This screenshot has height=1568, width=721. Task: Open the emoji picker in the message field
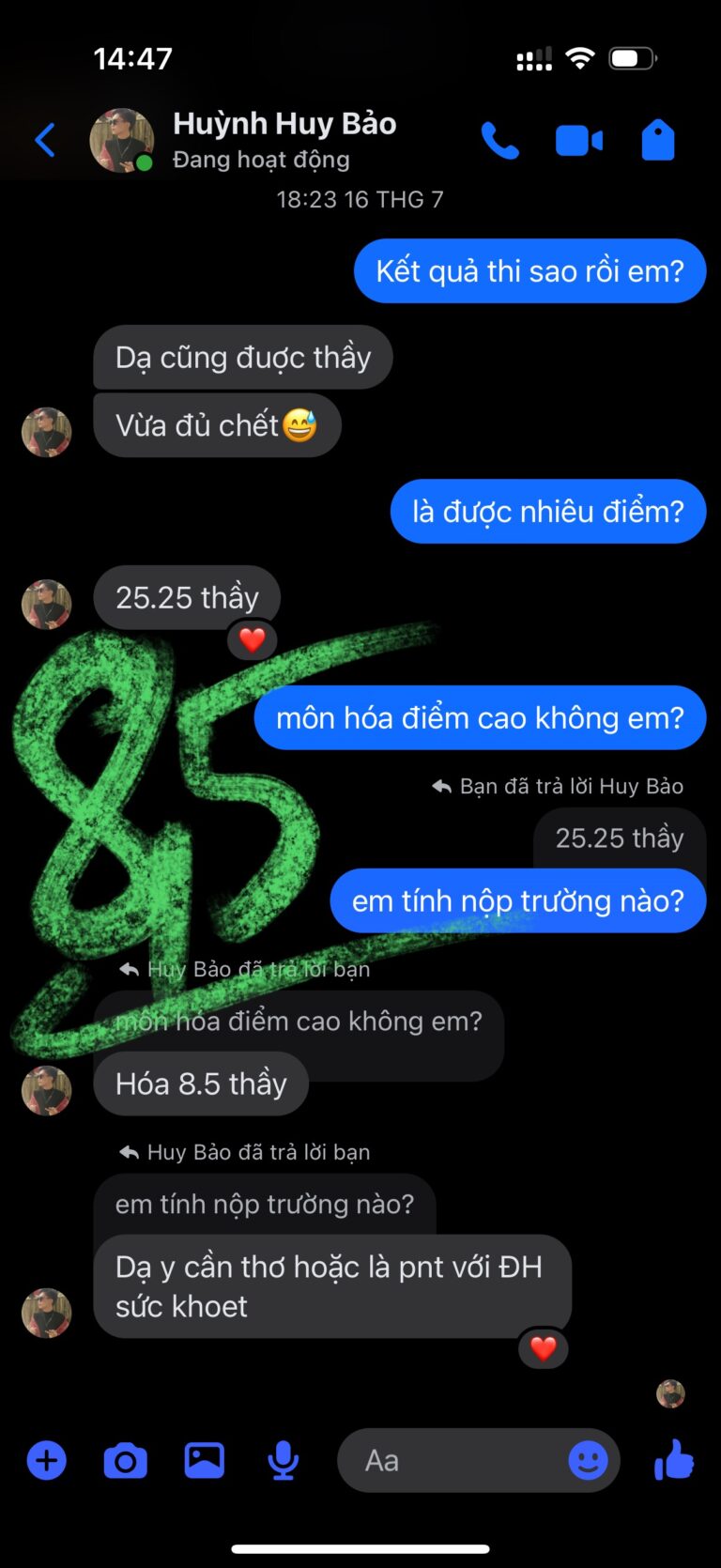(x=588, y=1461)
